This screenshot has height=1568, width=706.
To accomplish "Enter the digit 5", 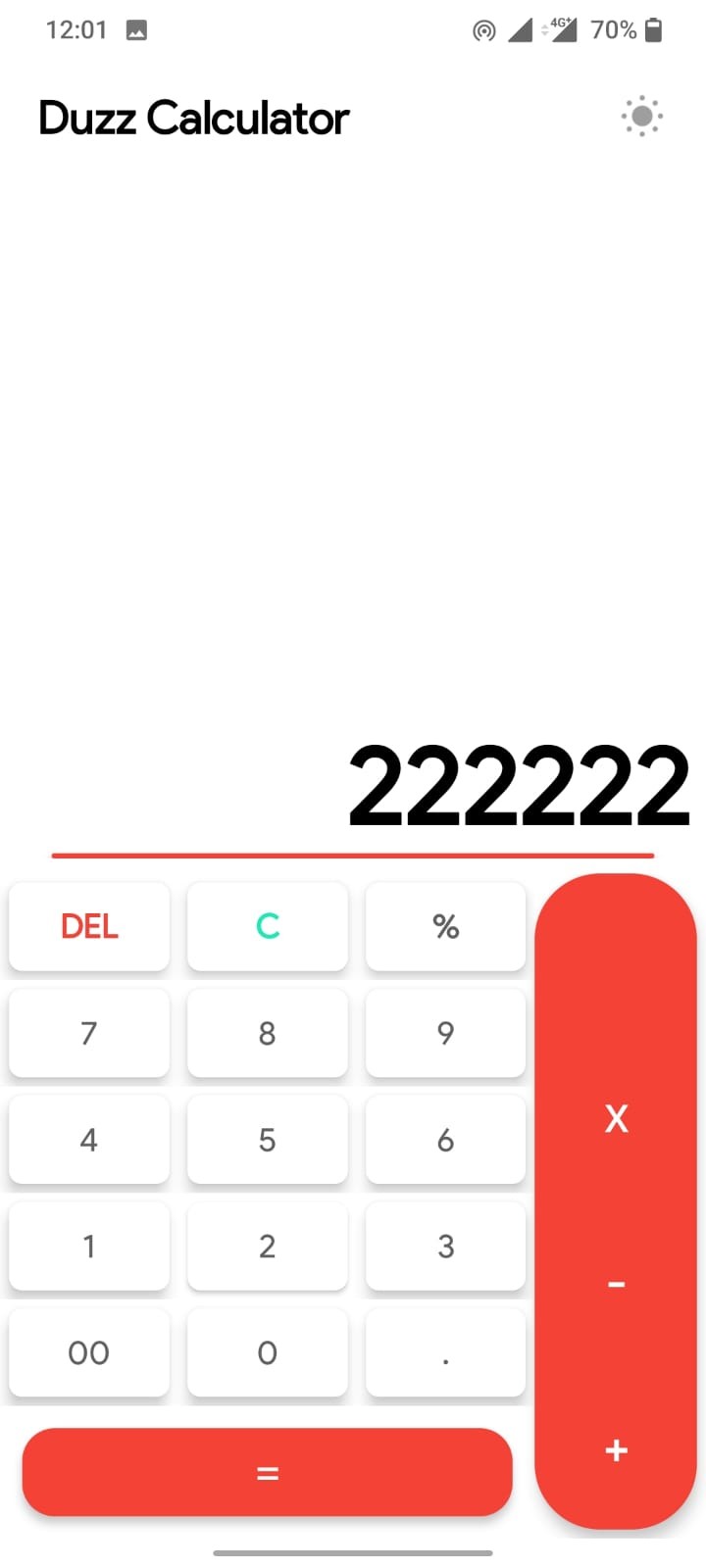I will click(268, 1140).
